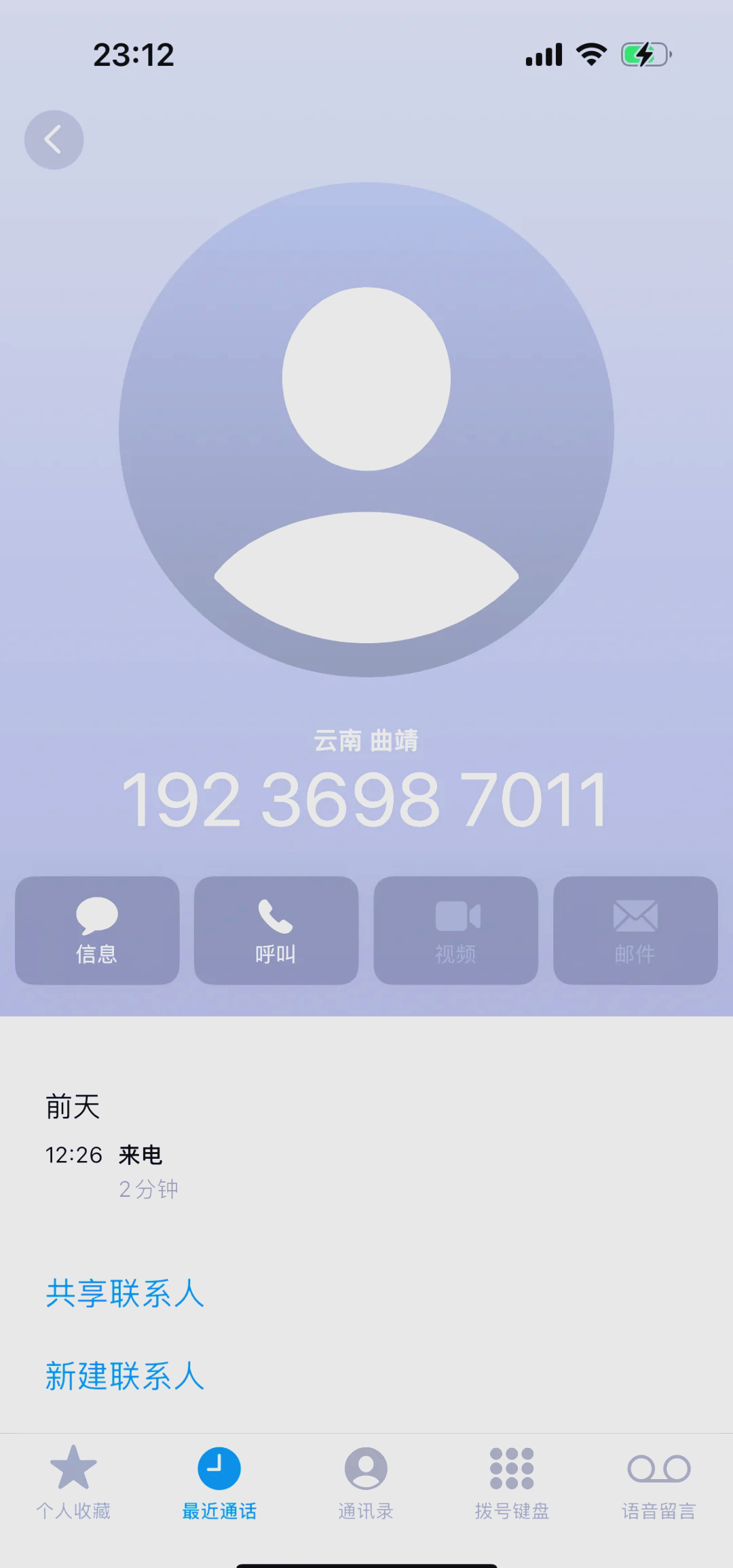Viewport: 733px width, 1568px height.
Task: Create a new contact via 新建联系人
Action: click(x=125, y=1377)
